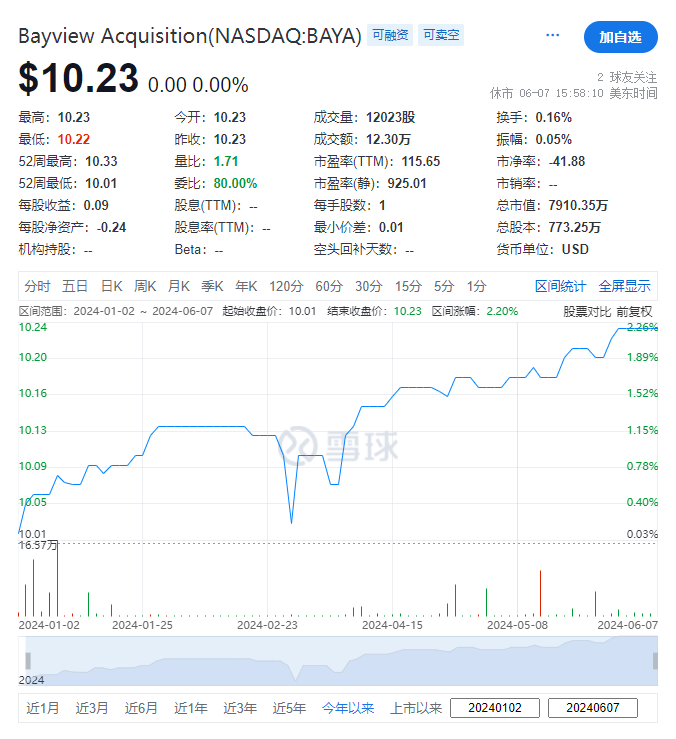Select the 60分 interval
This screenshot has width=676, height=739.
(x=329, y=286)
